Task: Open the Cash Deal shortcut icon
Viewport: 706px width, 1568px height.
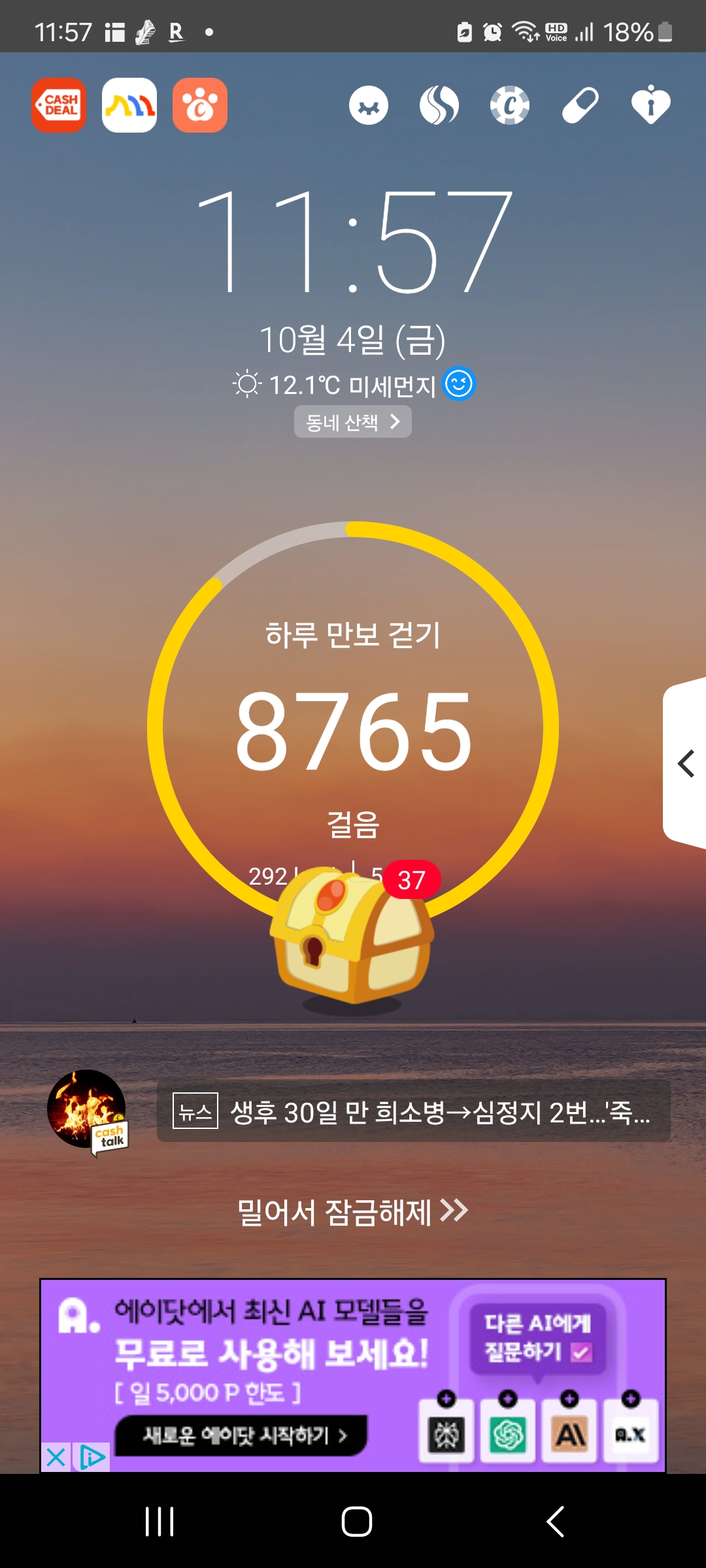Action: click(59, 105)
